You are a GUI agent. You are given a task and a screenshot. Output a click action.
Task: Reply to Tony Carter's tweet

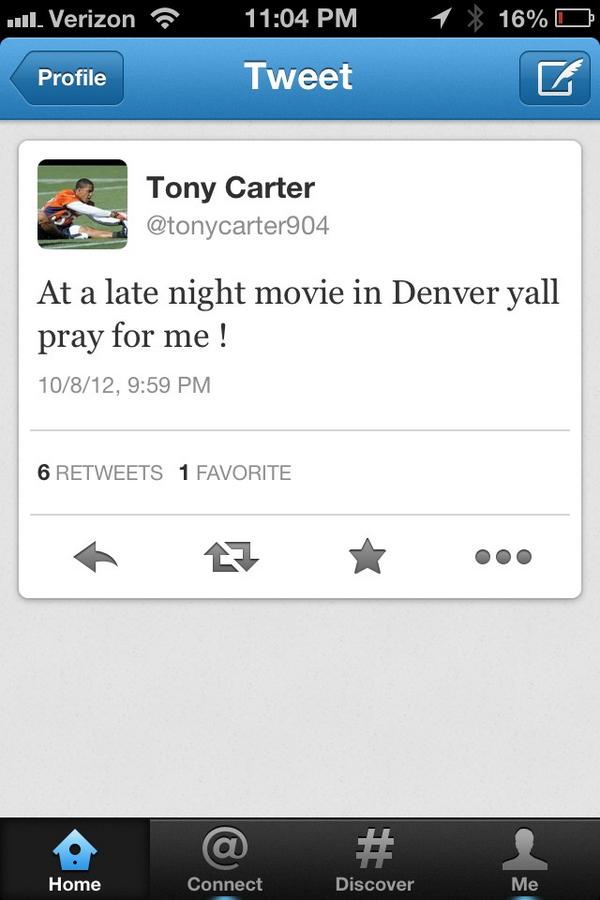(x=96, y=556)
